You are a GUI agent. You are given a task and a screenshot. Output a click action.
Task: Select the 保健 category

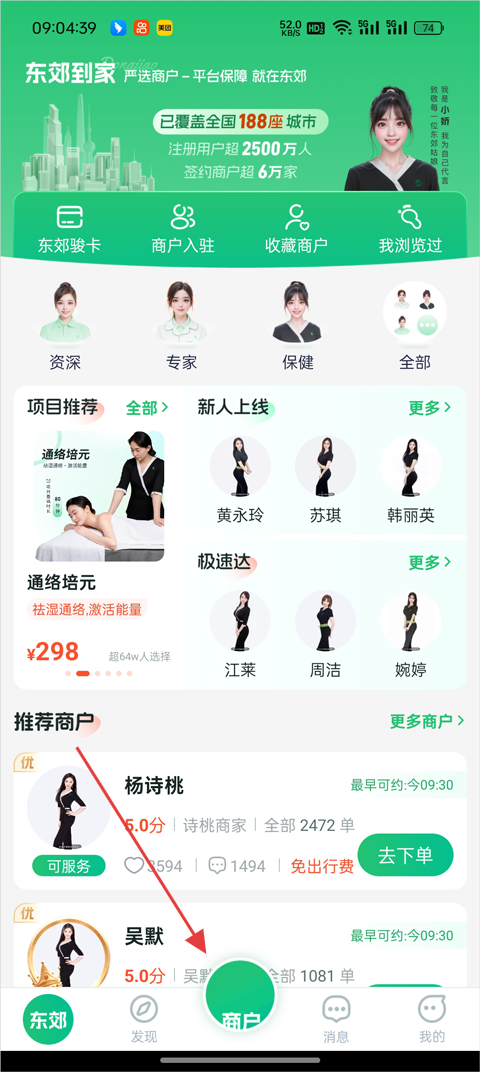tap(297, 326)
